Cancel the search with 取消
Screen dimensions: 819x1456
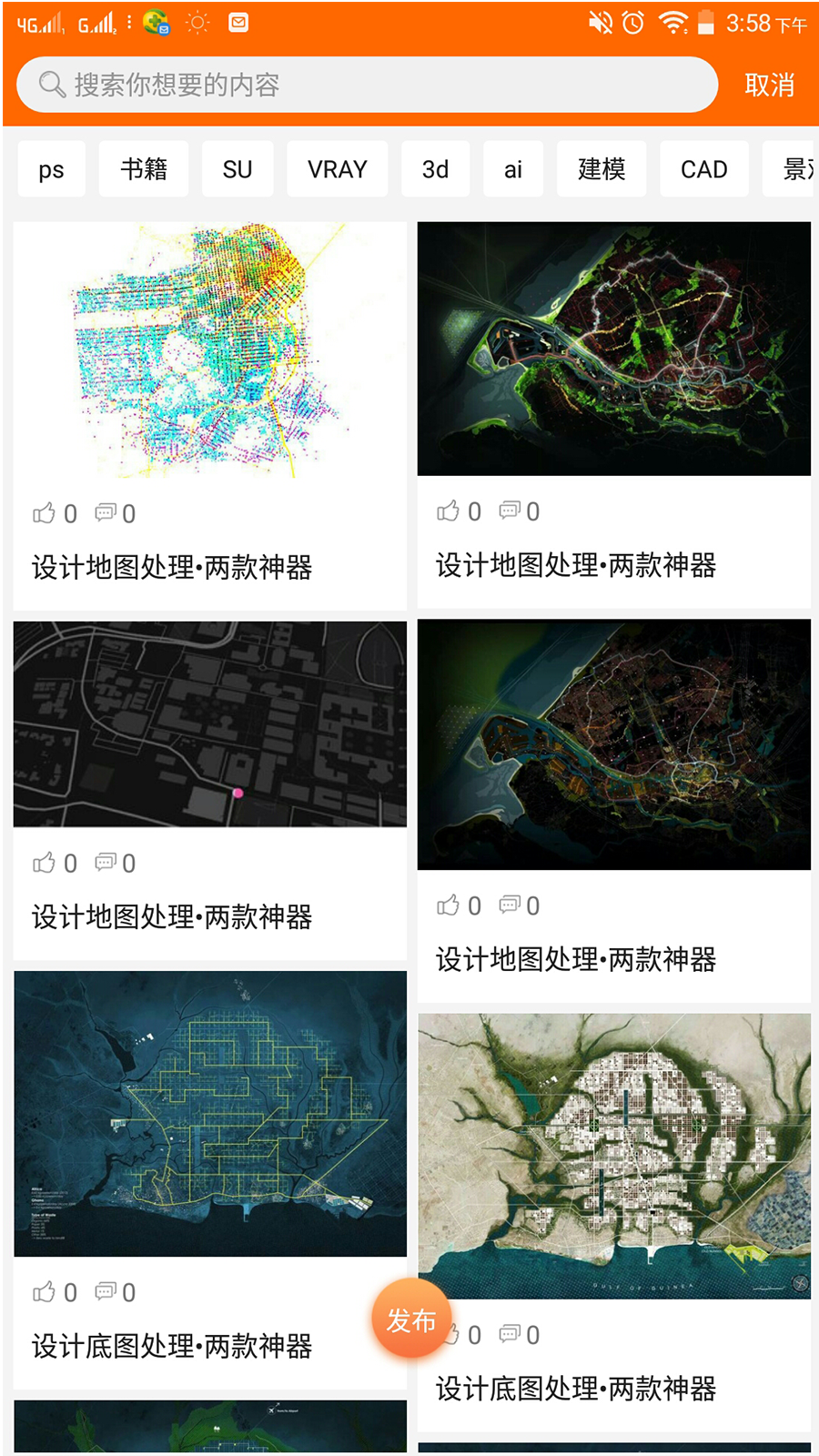click(769, 85)
